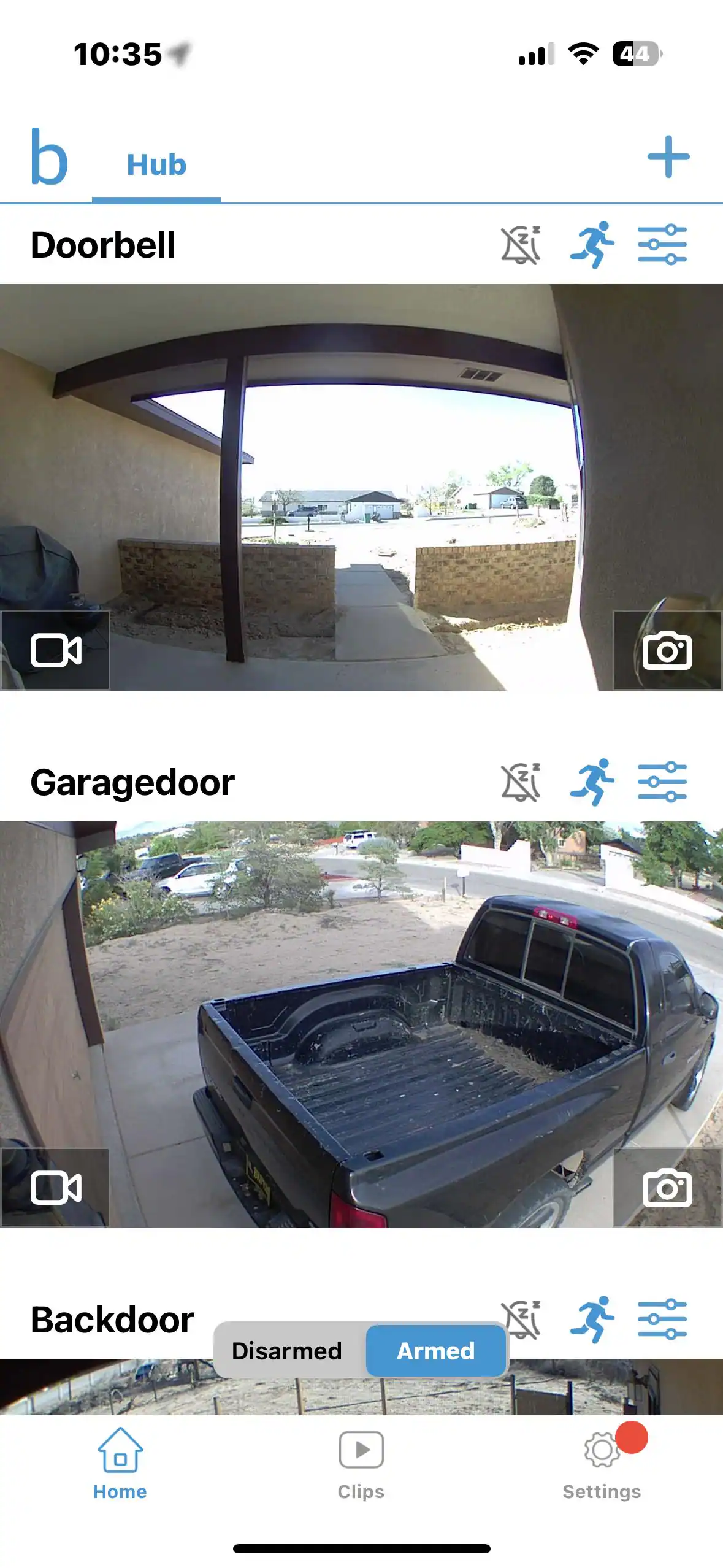
Task: Take a snapshot with Garagedoor camera
Action: point(667,1188)
